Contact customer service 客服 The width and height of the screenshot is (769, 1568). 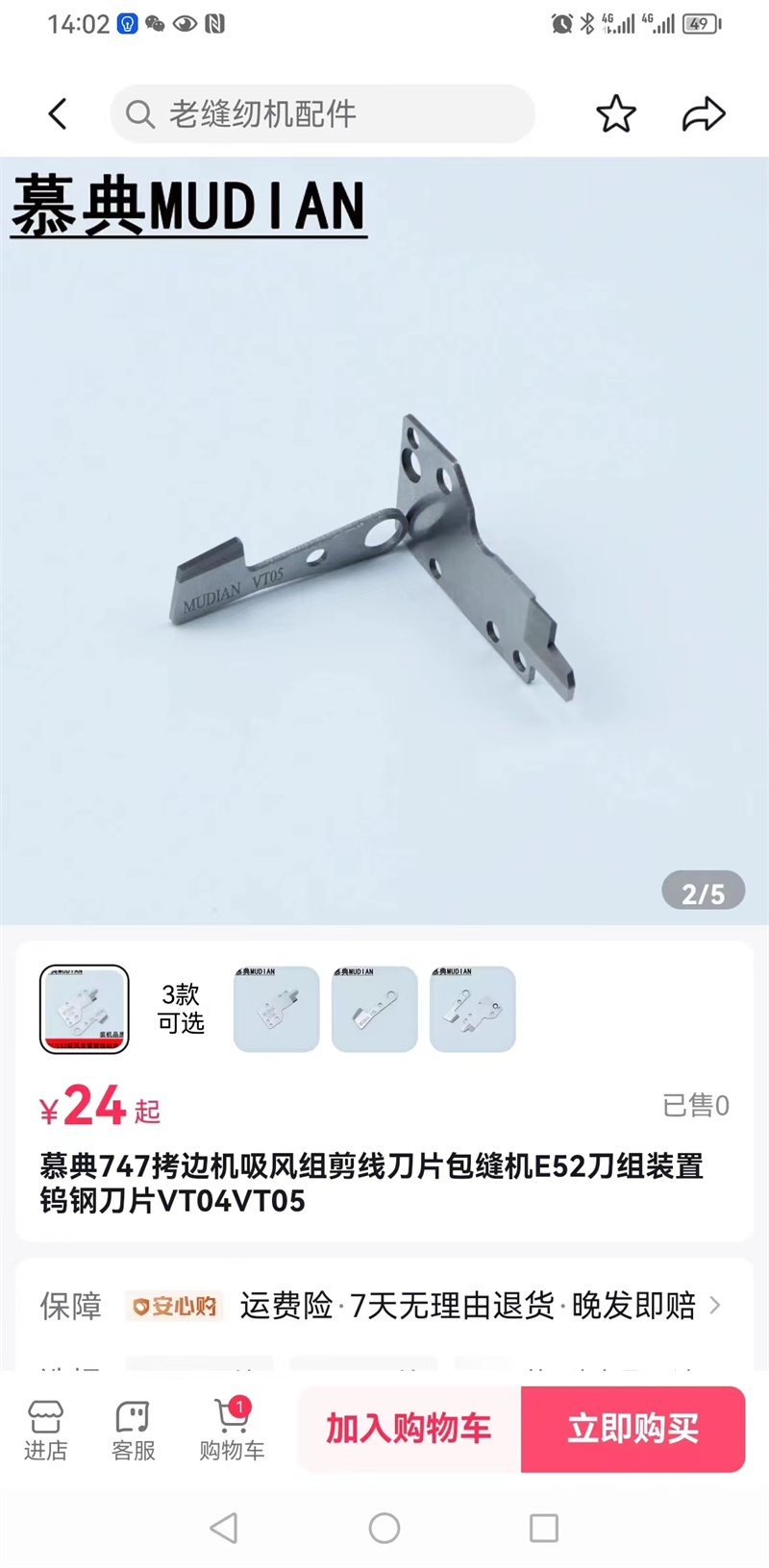tap(133, 1430)
